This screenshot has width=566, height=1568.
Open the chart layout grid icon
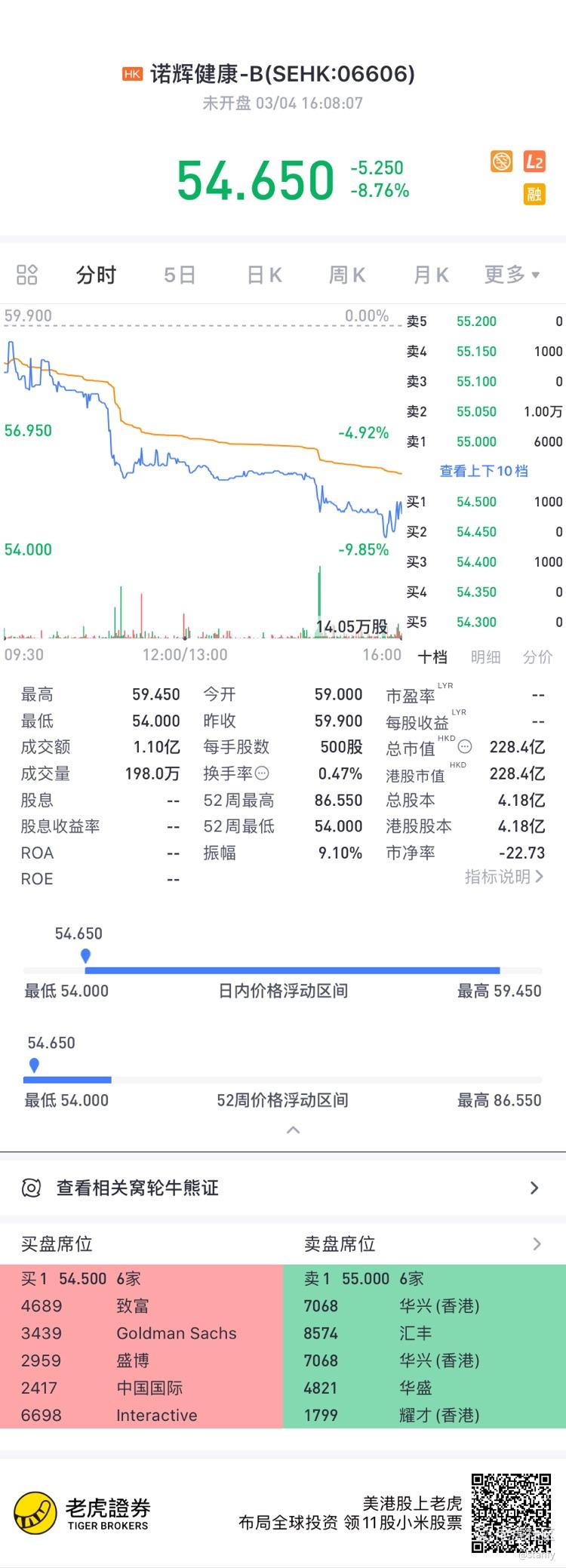(27, 275)
